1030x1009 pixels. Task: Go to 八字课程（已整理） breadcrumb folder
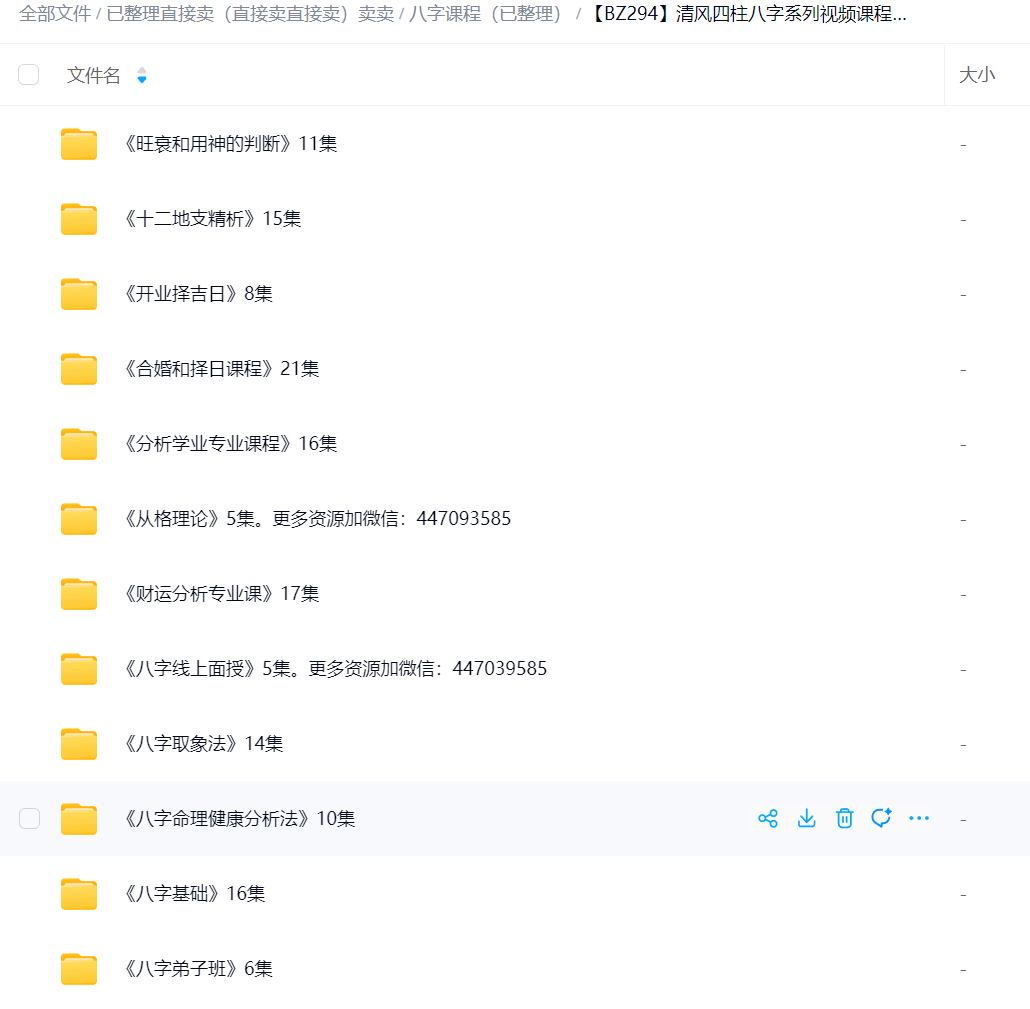point(487,15)
